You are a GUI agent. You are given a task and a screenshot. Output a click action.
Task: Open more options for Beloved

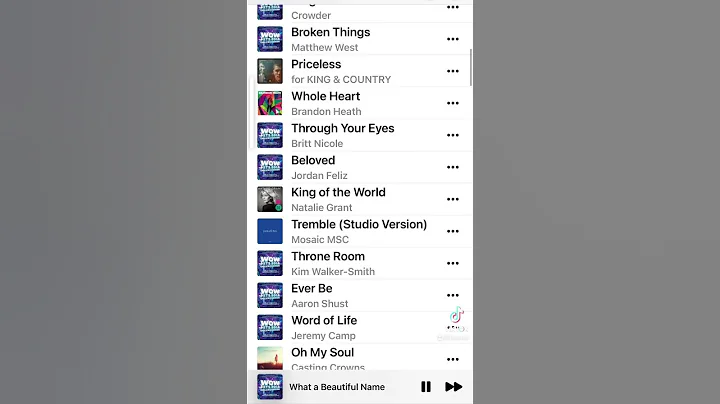tap(452, 167)
